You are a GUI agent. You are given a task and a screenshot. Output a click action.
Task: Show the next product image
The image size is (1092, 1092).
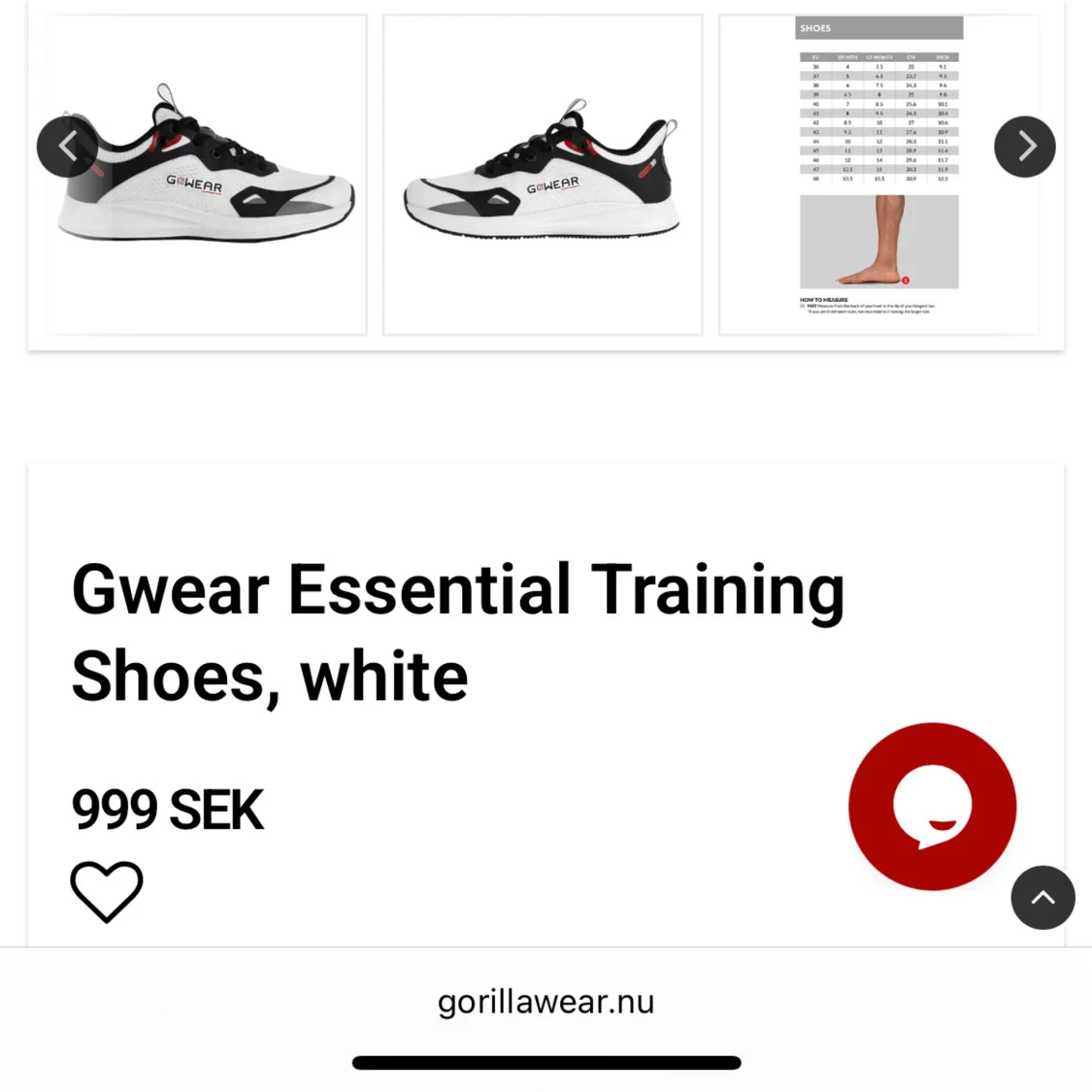(1024, 147)
